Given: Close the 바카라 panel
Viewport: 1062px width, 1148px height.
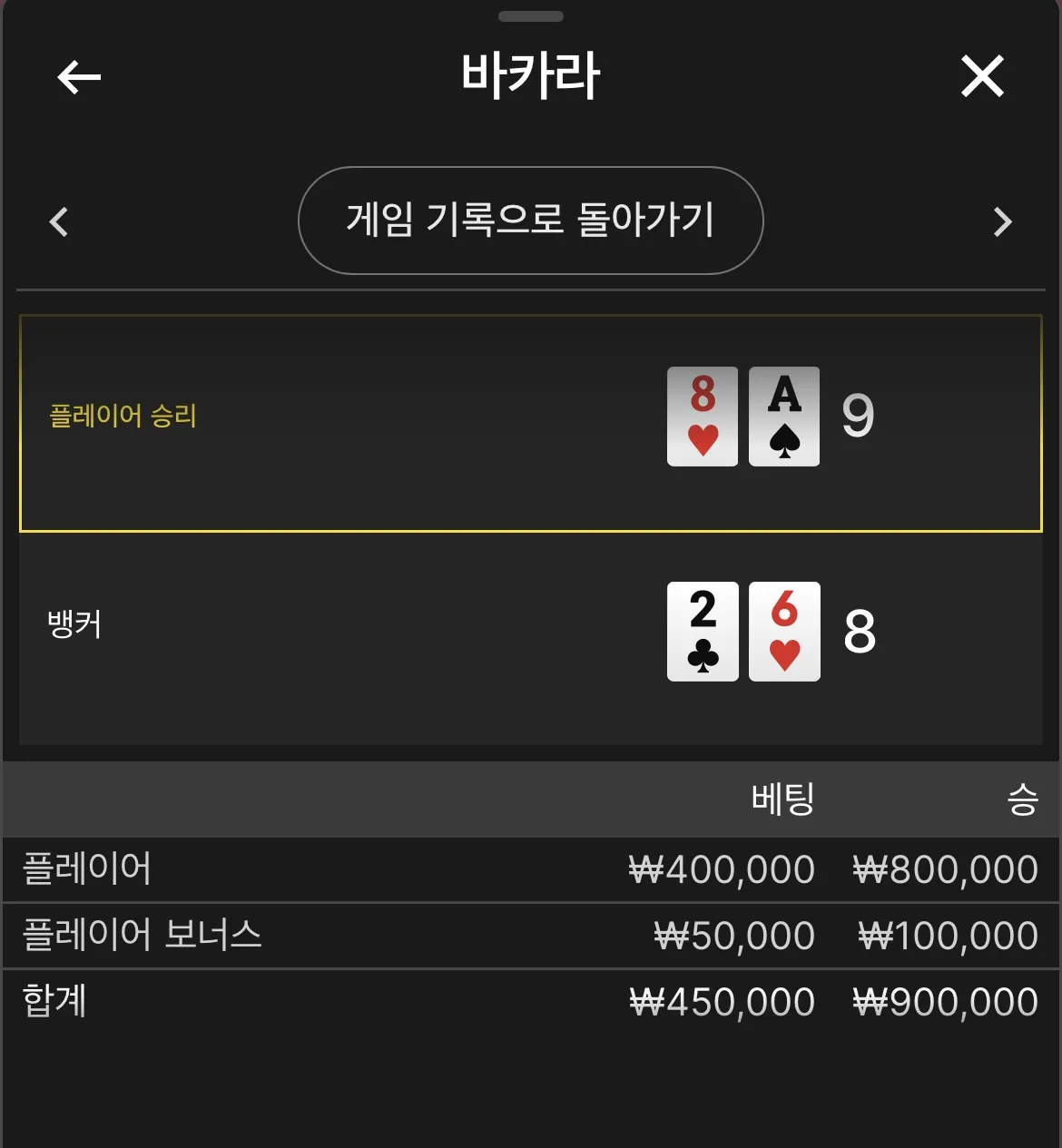Looking at the screenshot, I should click(x=982, y=76).
